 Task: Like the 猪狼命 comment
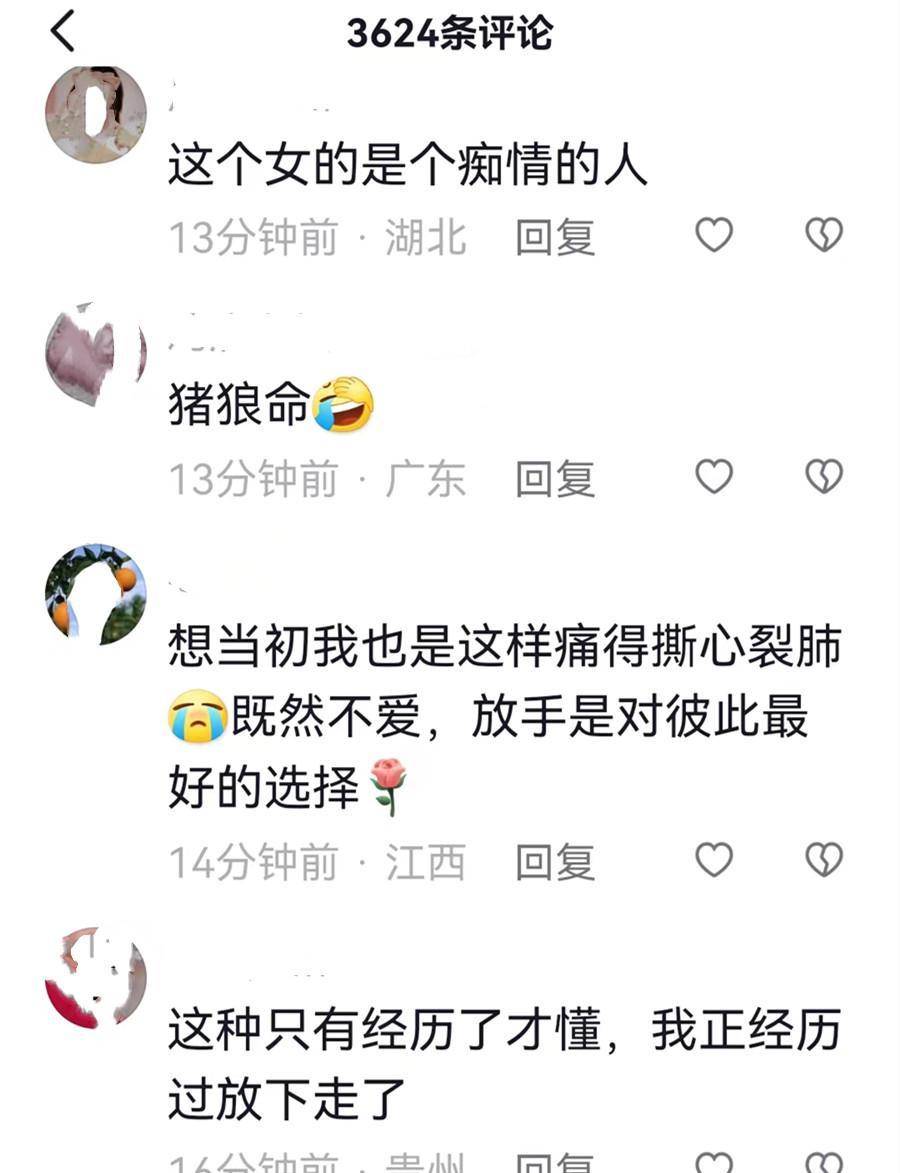[714, 477]
